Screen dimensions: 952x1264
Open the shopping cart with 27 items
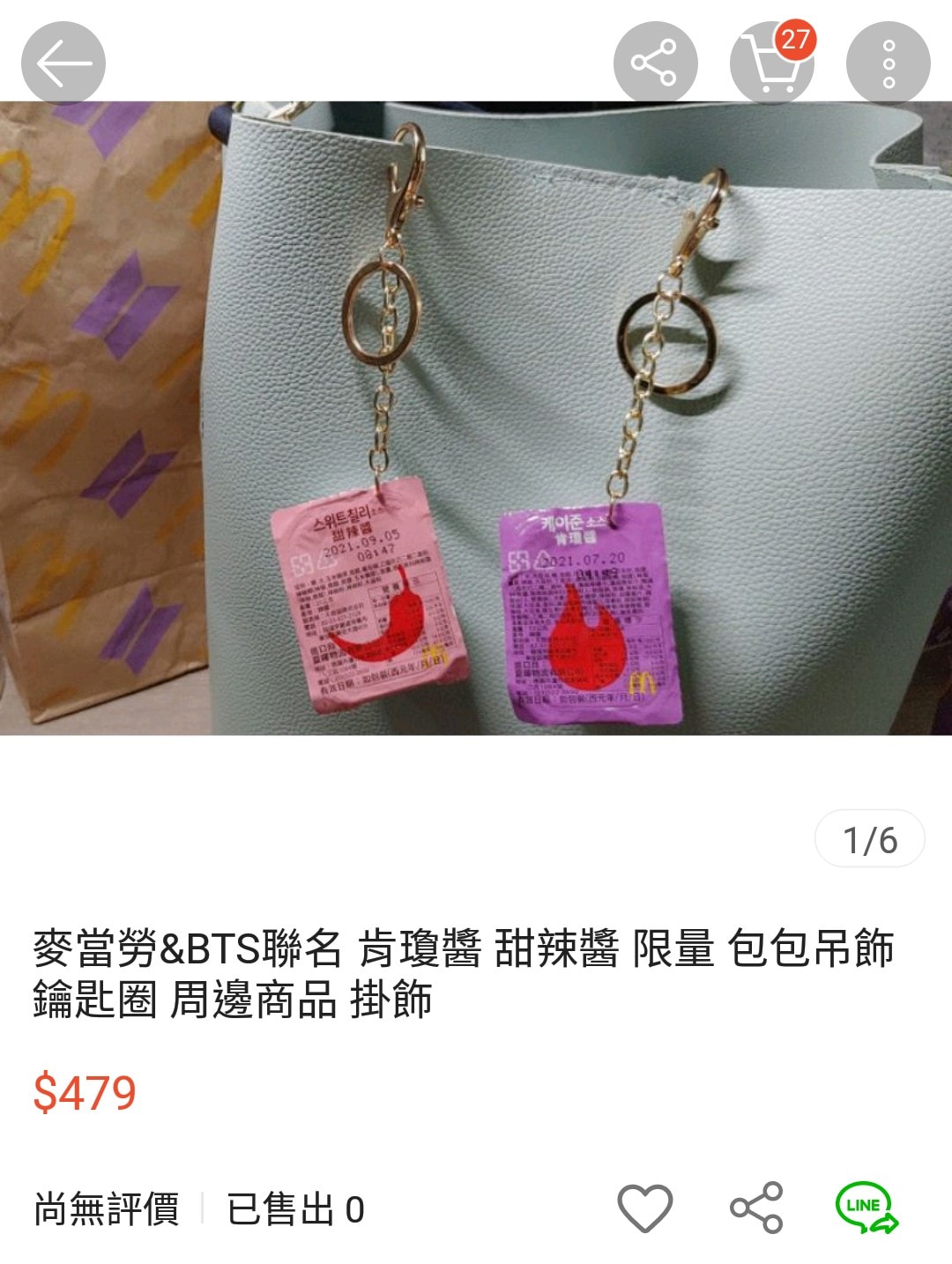pos(772,63)
